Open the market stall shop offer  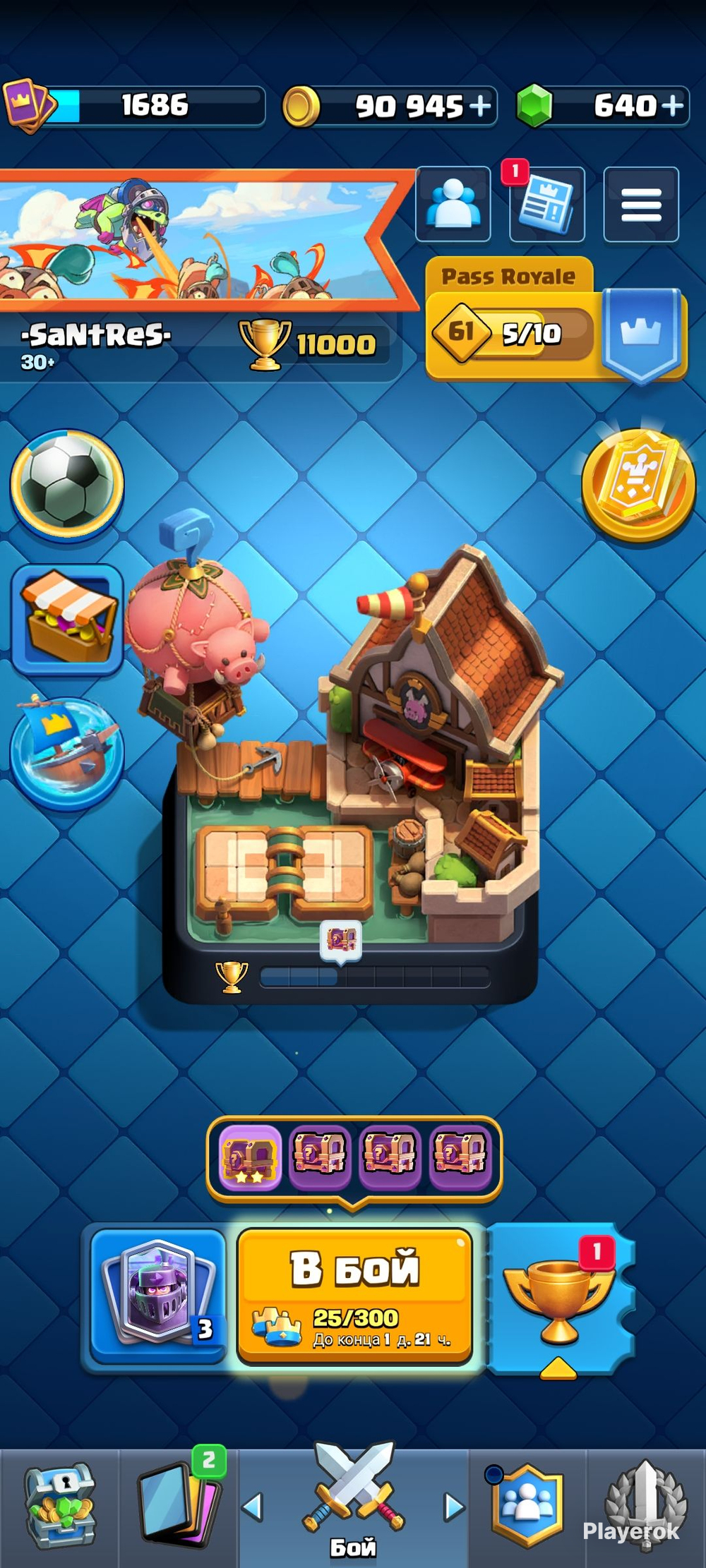tap(68, 620)
